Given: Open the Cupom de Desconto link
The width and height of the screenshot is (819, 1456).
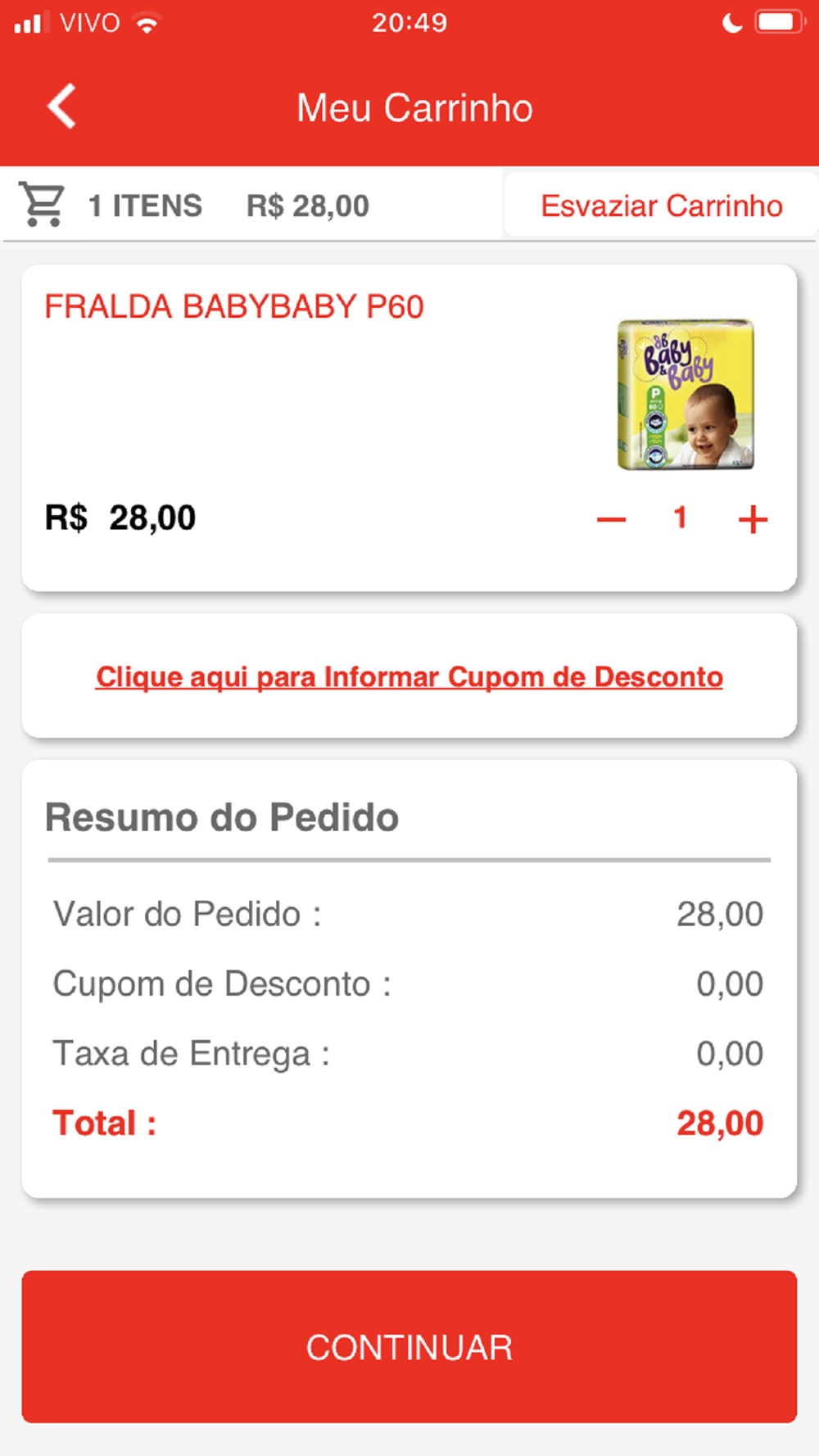Looking at the screenshot, I should [x=409, y=677].
